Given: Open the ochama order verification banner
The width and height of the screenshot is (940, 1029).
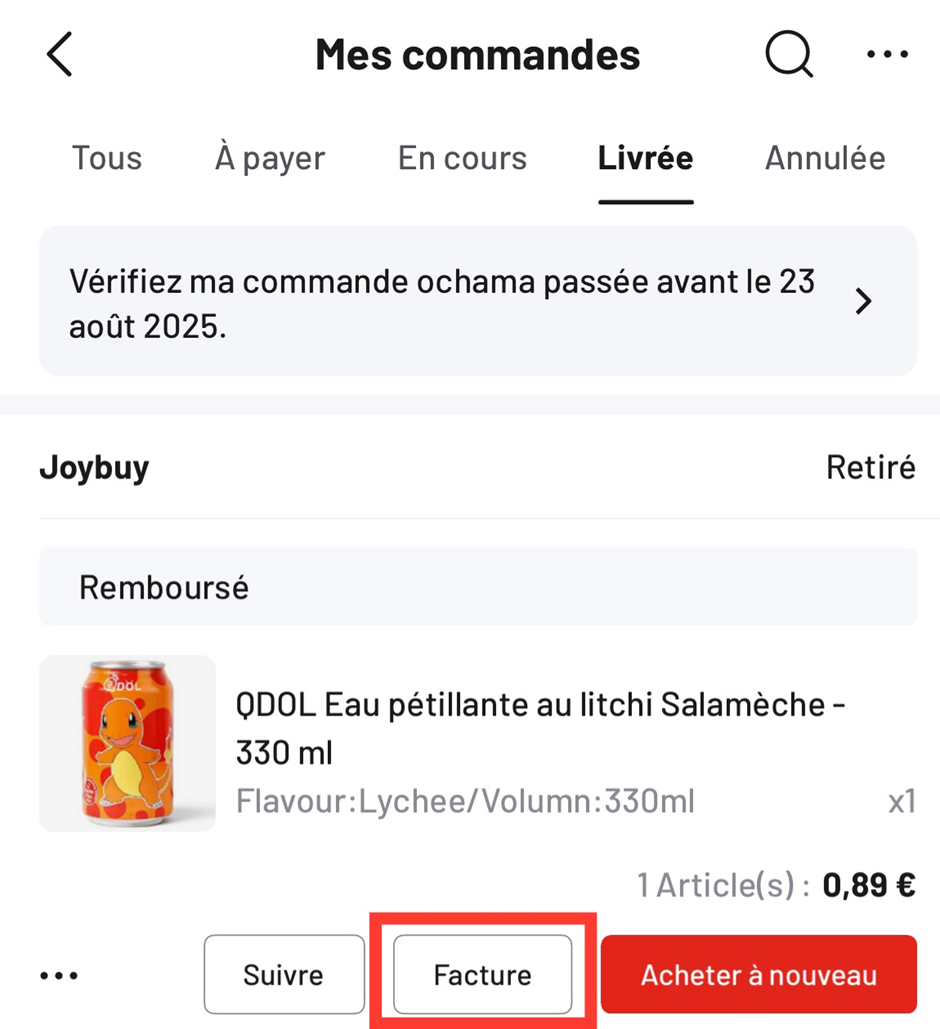Looking at the screenshot, I should (477, 301).
